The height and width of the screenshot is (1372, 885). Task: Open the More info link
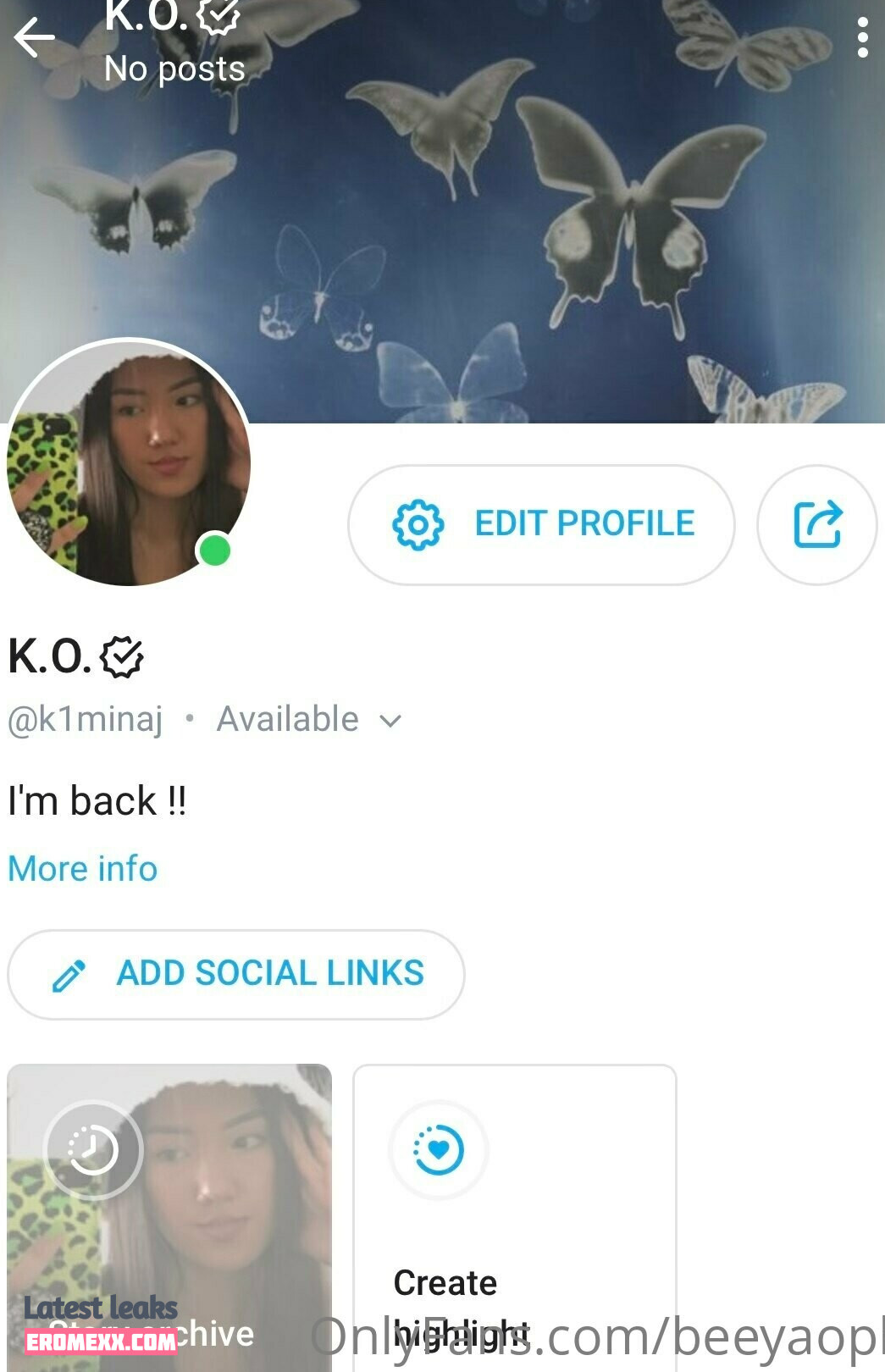click(x=83, y=869)
